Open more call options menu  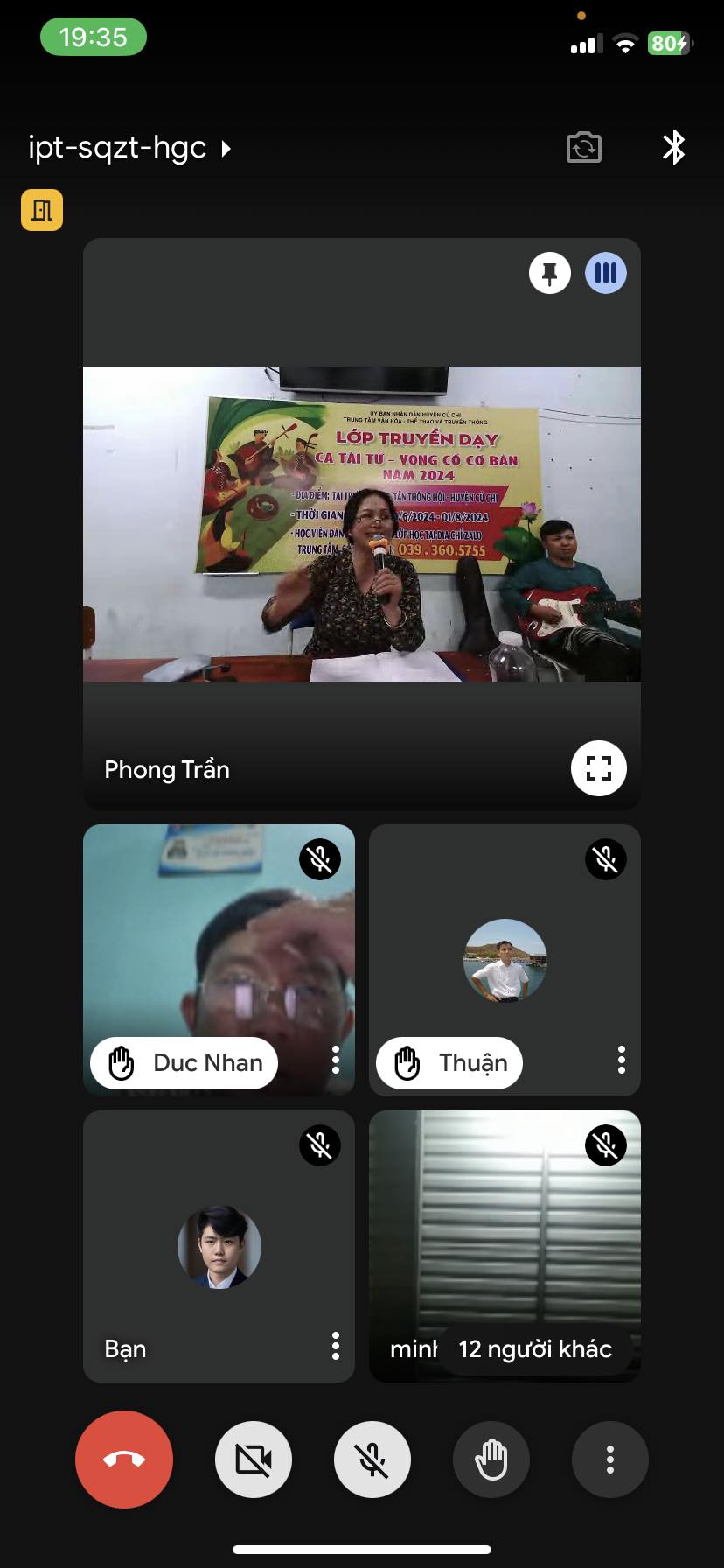610,1459
